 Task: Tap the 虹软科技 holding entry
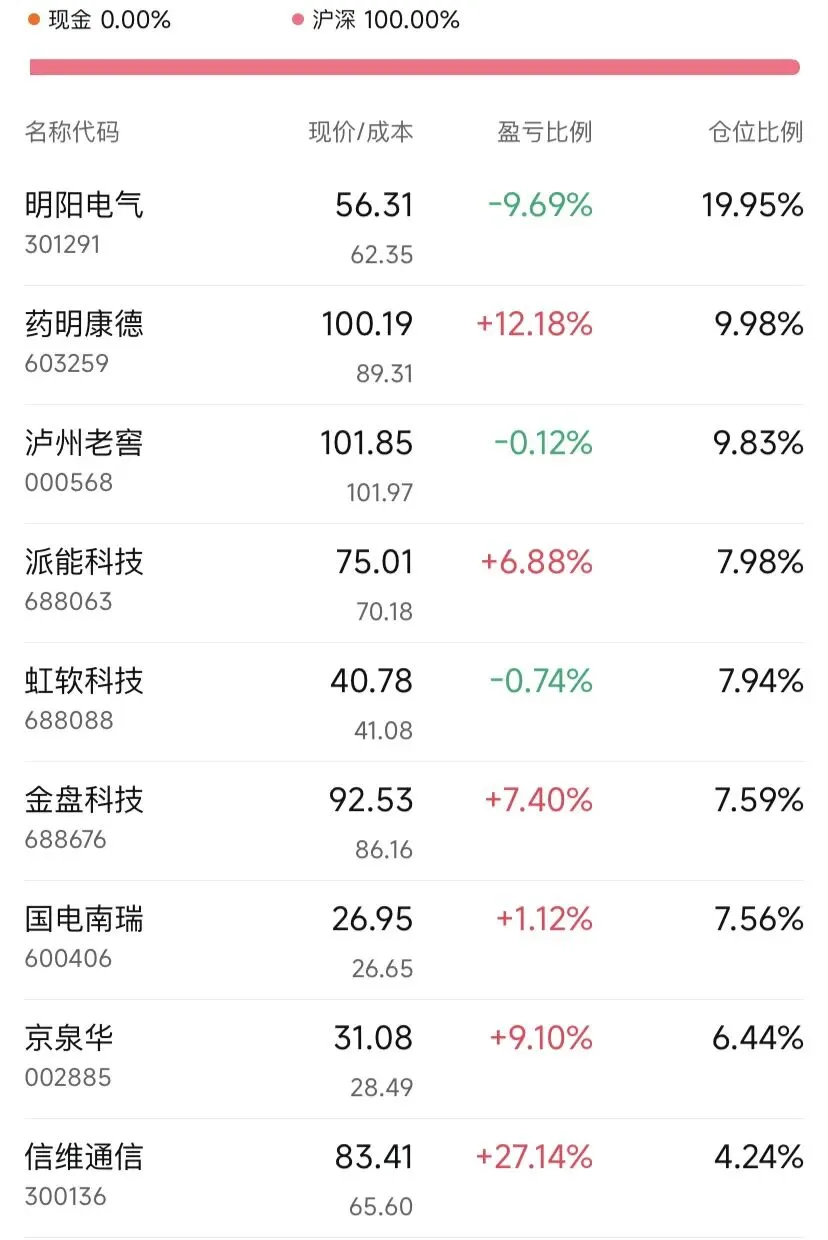tap(85, 681)
